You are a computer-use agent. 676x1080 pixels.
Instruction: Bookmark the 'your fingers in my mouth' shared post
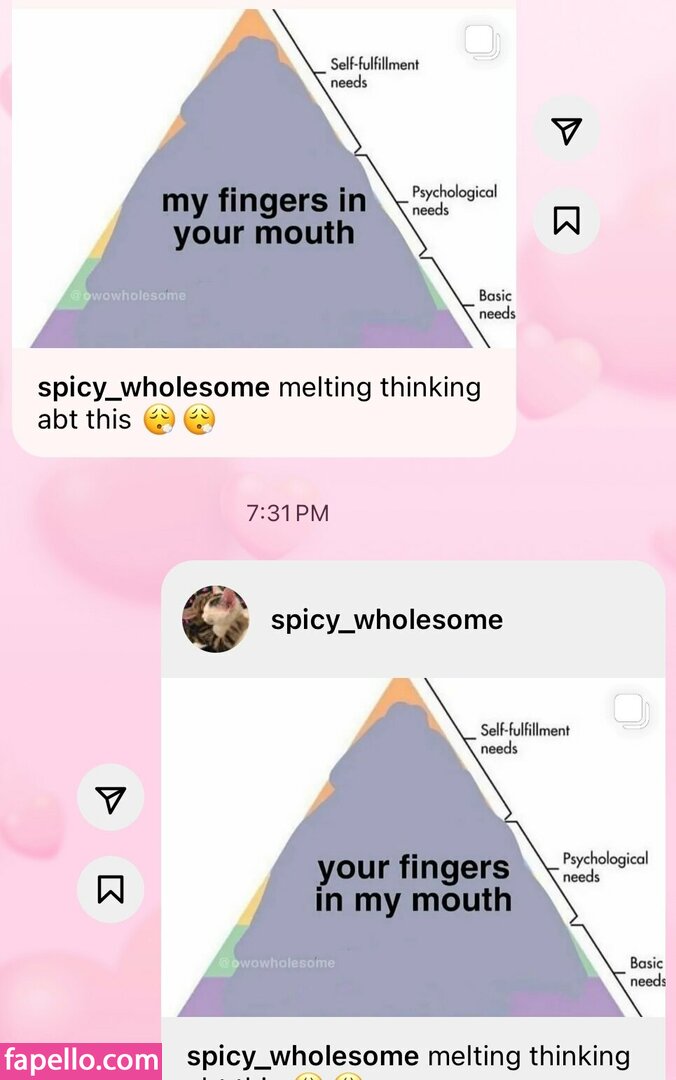click(111, 888)
